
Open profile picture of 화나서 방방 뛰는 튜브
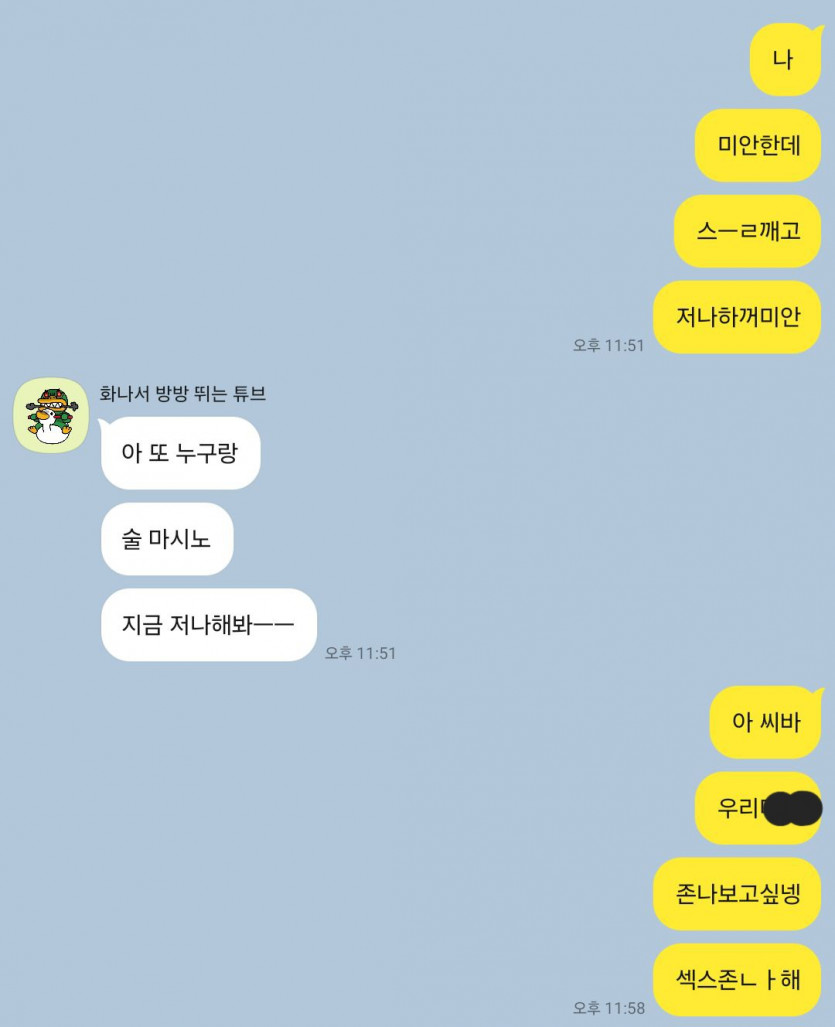50,415
